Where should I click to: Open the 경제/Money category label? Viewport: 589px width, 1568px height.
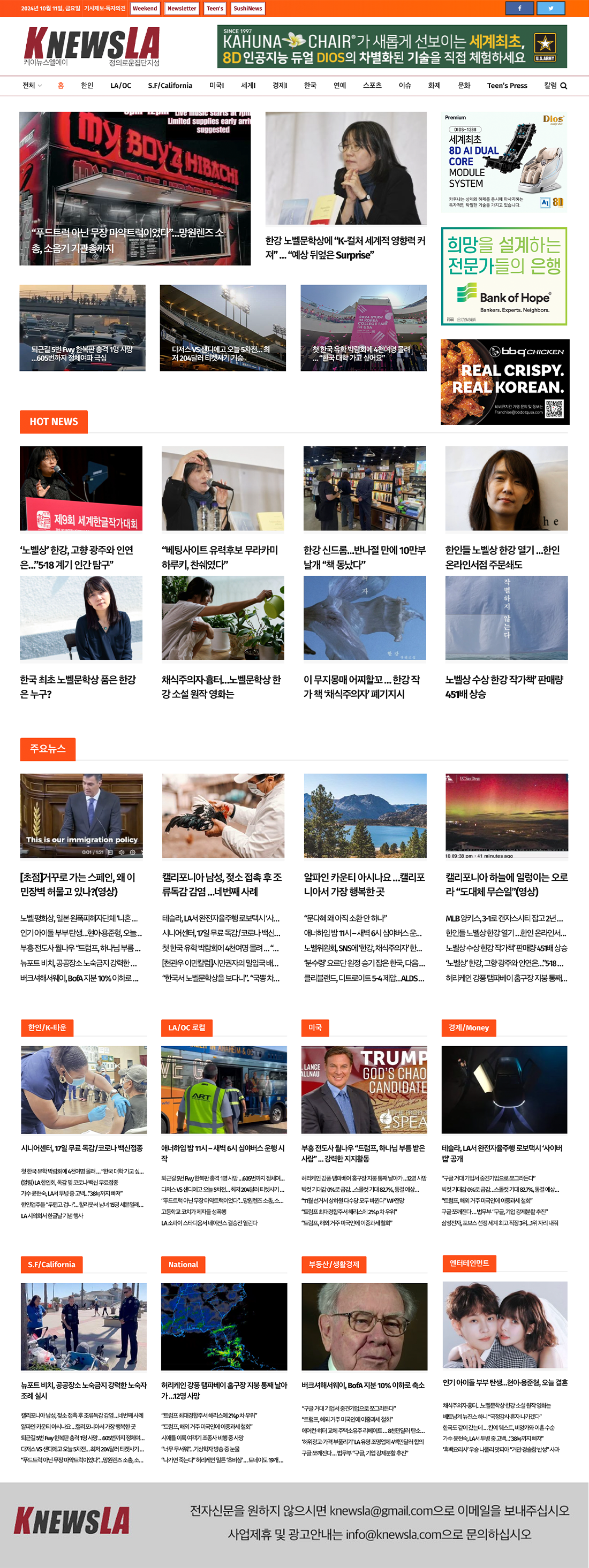click(x=469, y=1027)
